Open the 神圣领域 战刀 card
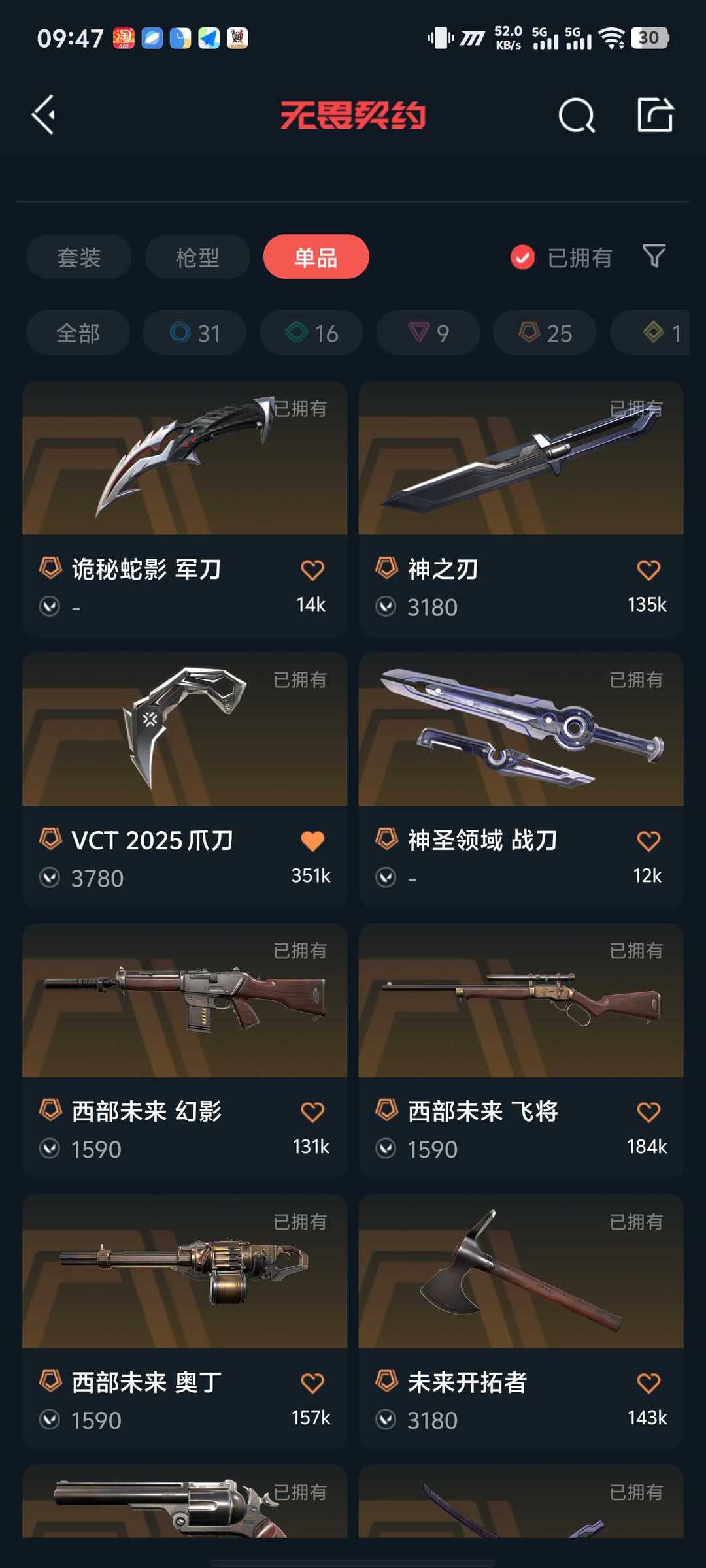 521,780
